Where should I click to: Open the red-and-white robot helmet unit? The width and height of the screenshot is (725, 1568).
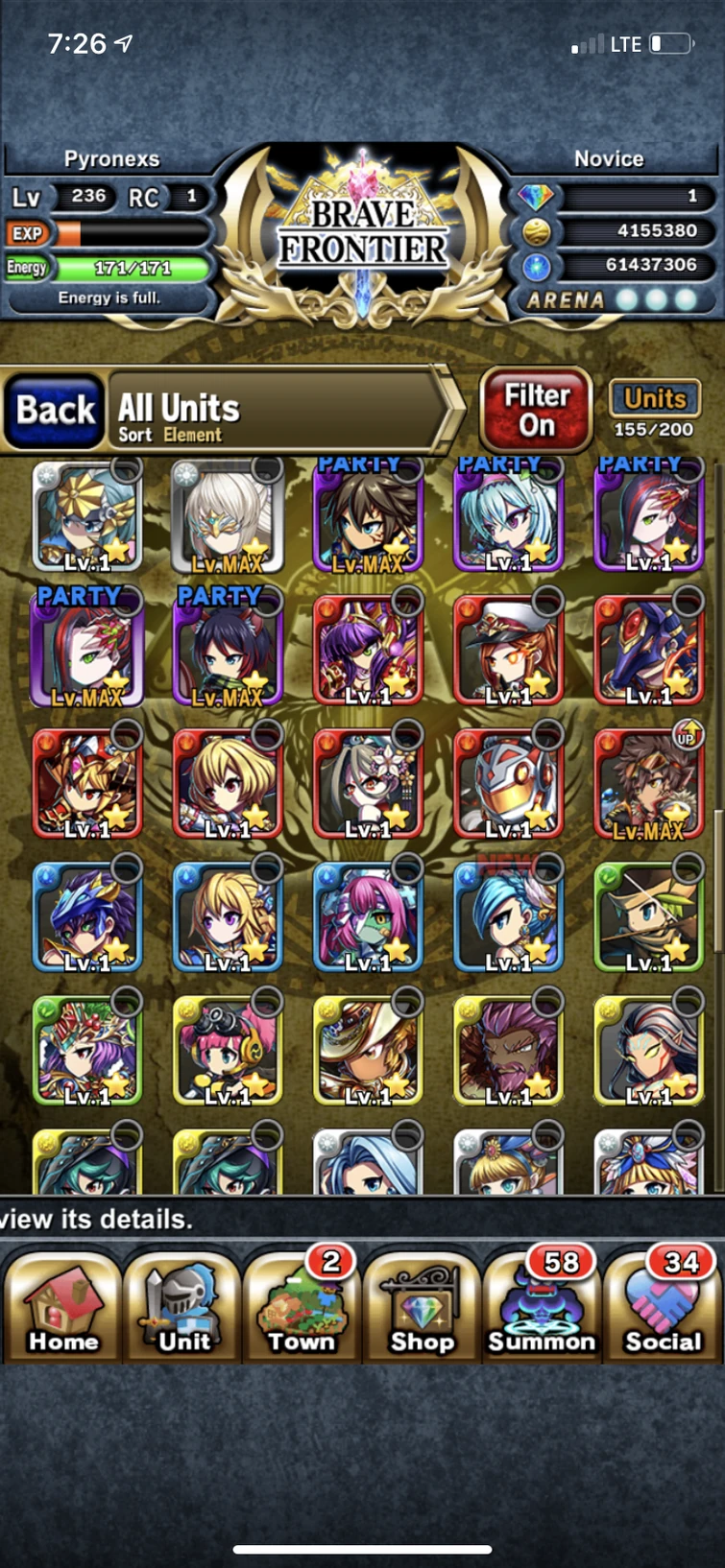tap(508, 783)
